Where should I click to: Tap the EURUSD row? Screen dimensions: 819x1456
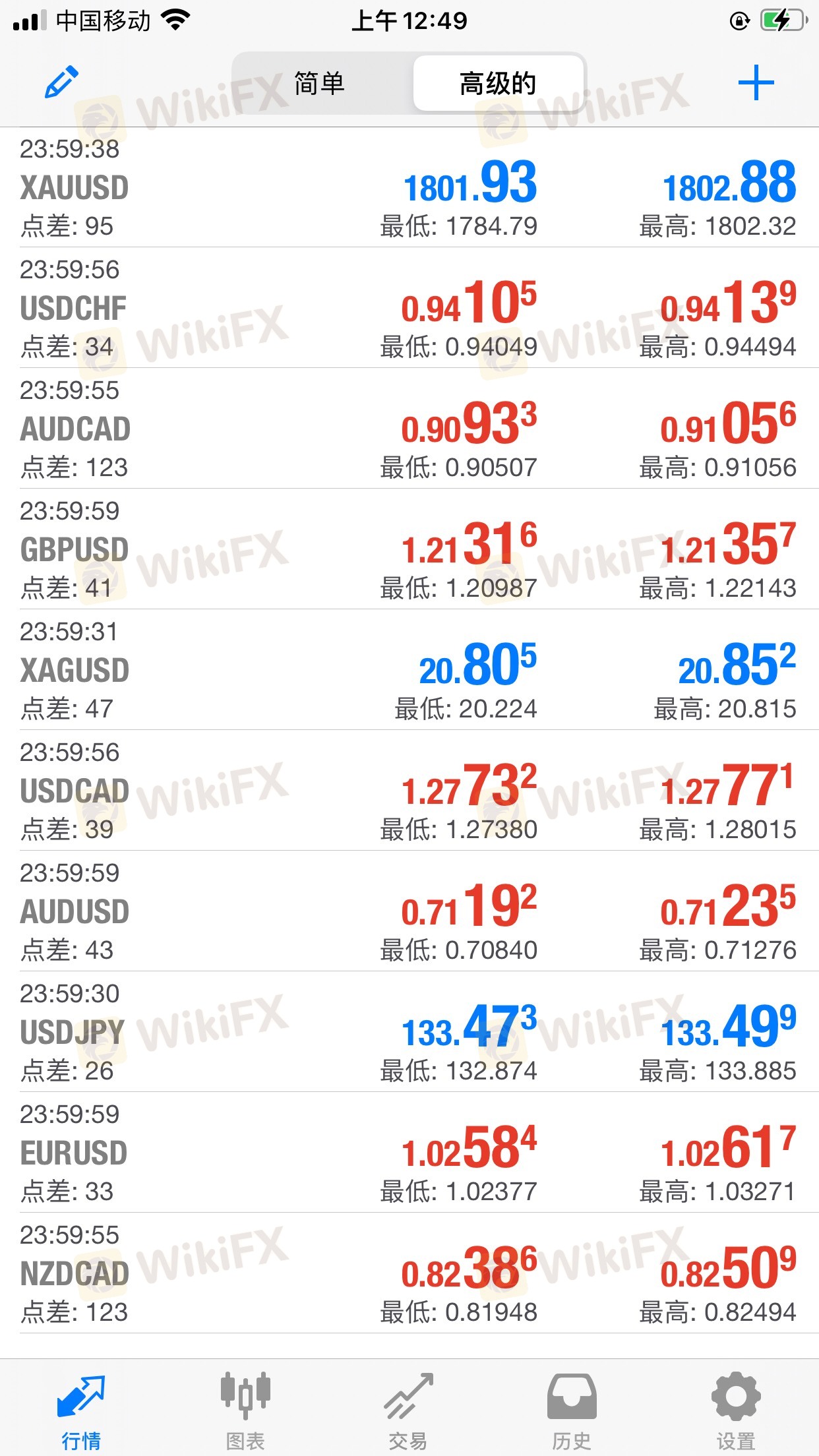[409, 1153]
